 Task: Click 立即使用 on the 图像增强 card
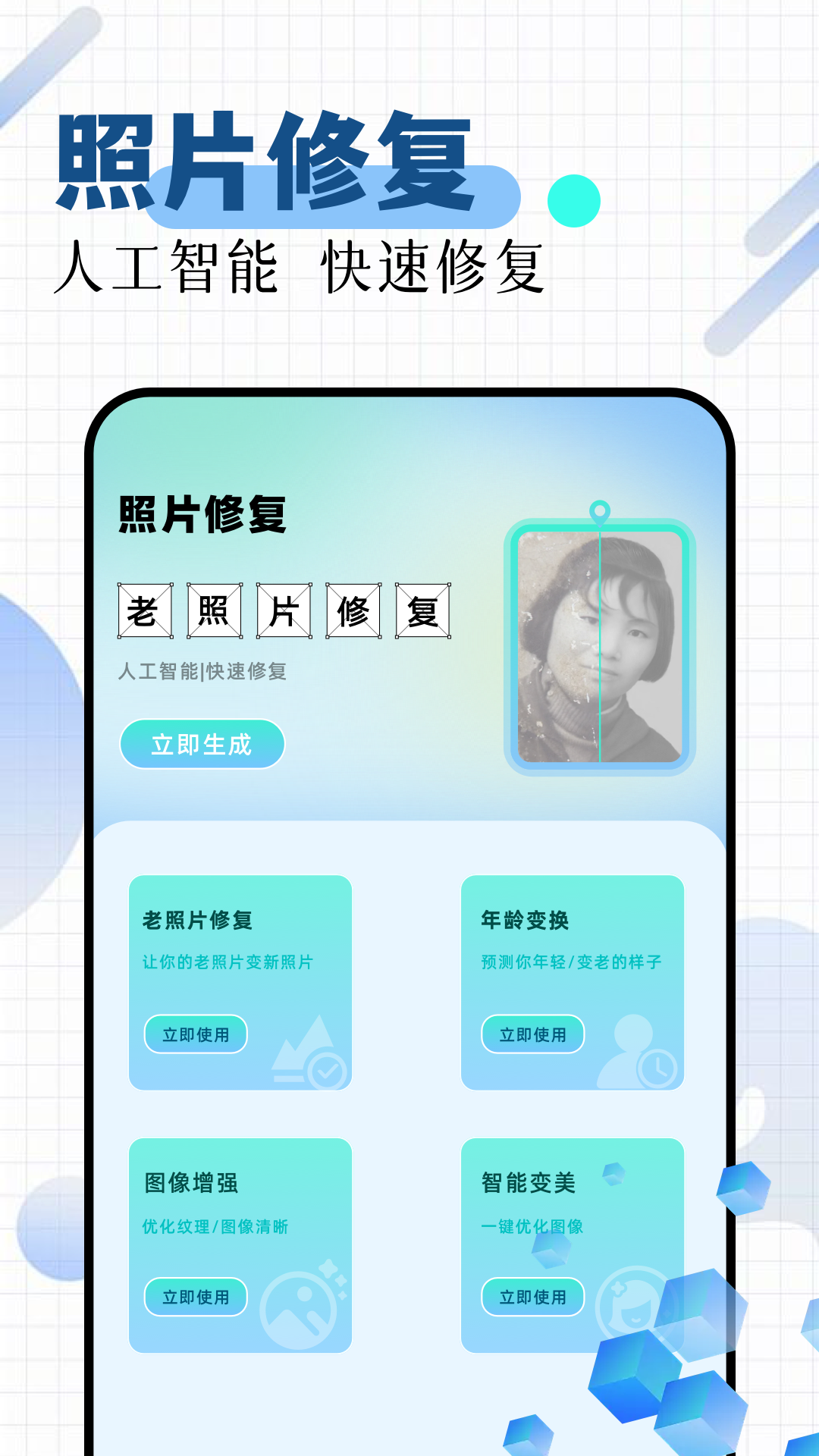[x=197, y=1298]
